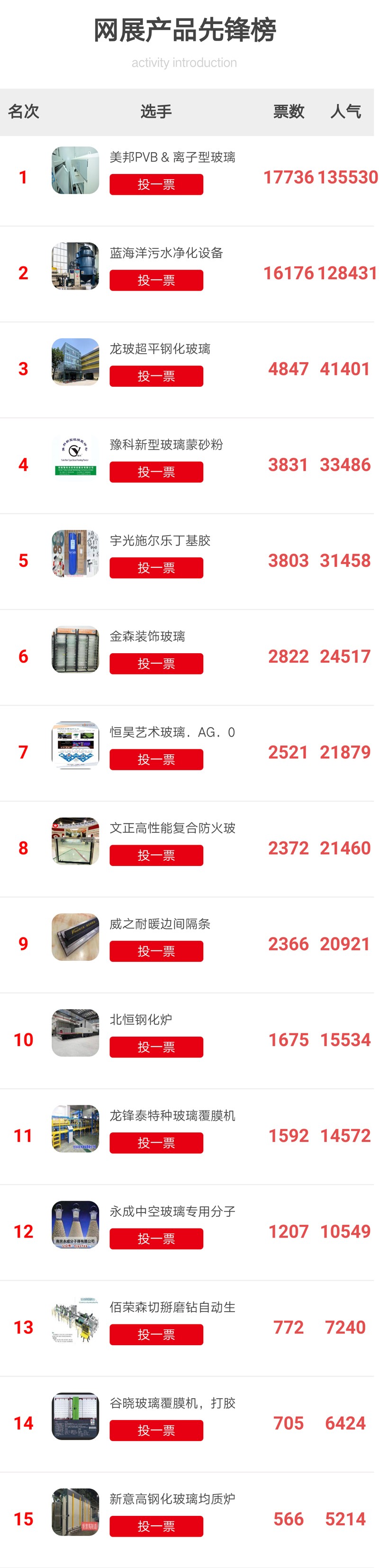Vote for 美邦PVB & 离子型玻璃
Viewport: 379px width, 1568px height.
[x=156, y=184]
